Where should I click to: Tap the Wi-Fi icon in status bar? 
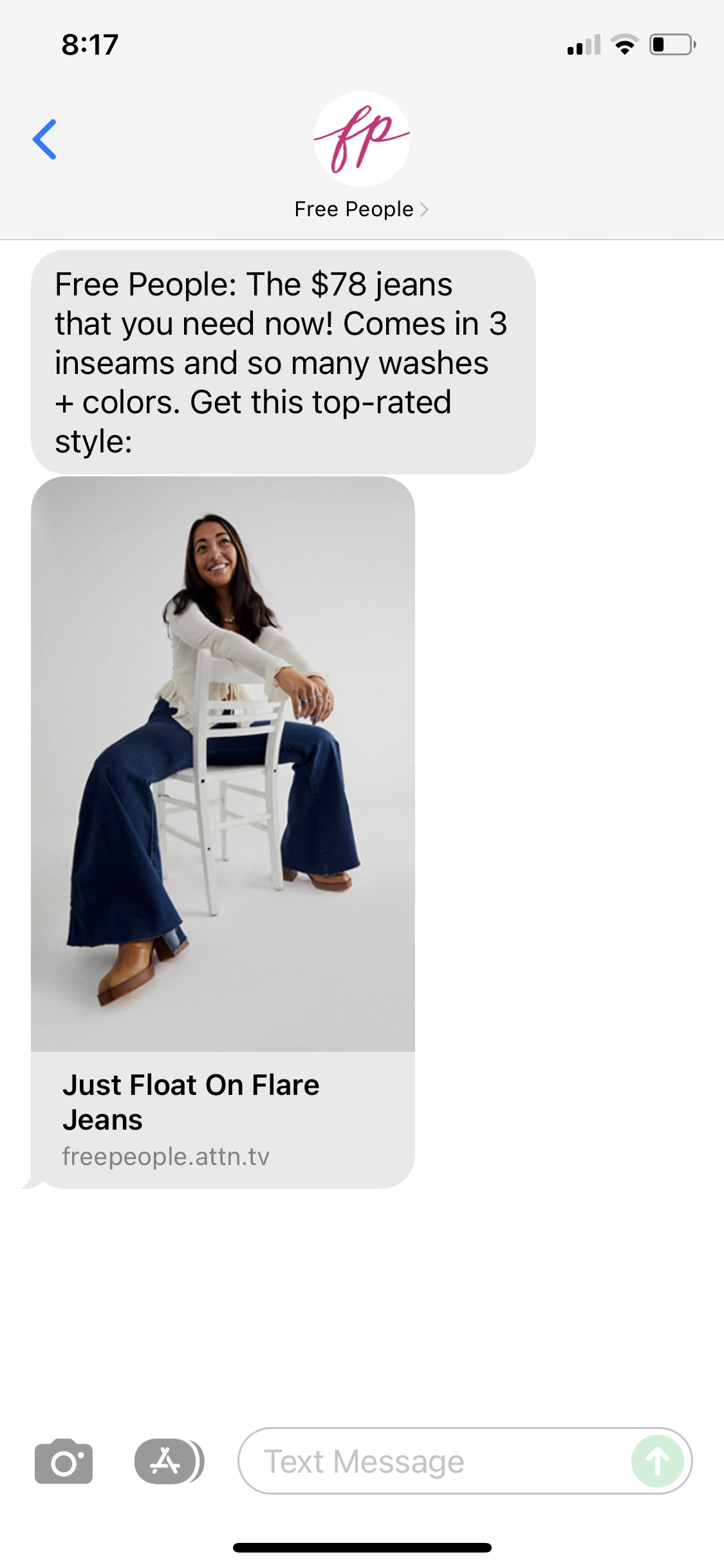click(x=623, y=44)
